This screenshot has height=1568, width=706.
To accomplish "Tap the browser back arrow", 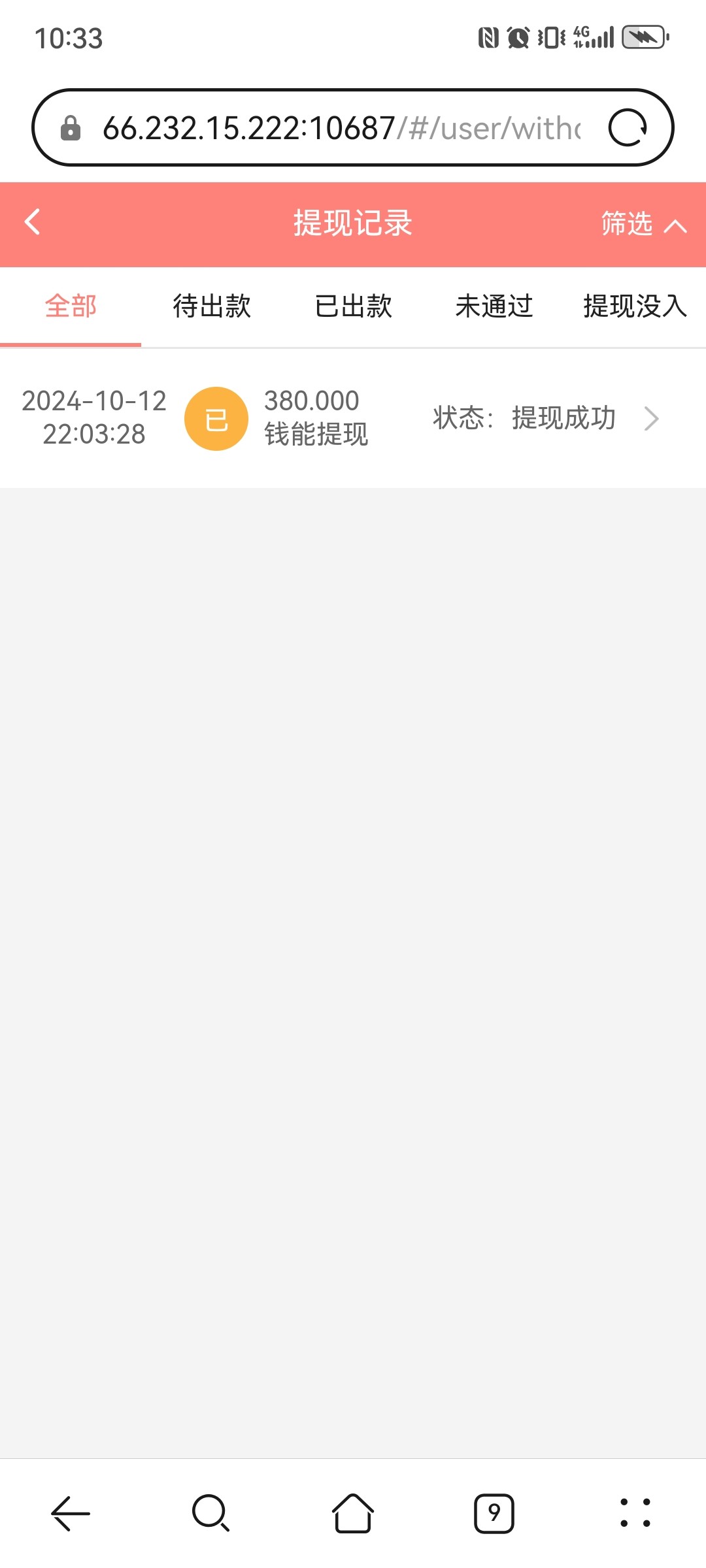I will click(x=71, y=1513).
